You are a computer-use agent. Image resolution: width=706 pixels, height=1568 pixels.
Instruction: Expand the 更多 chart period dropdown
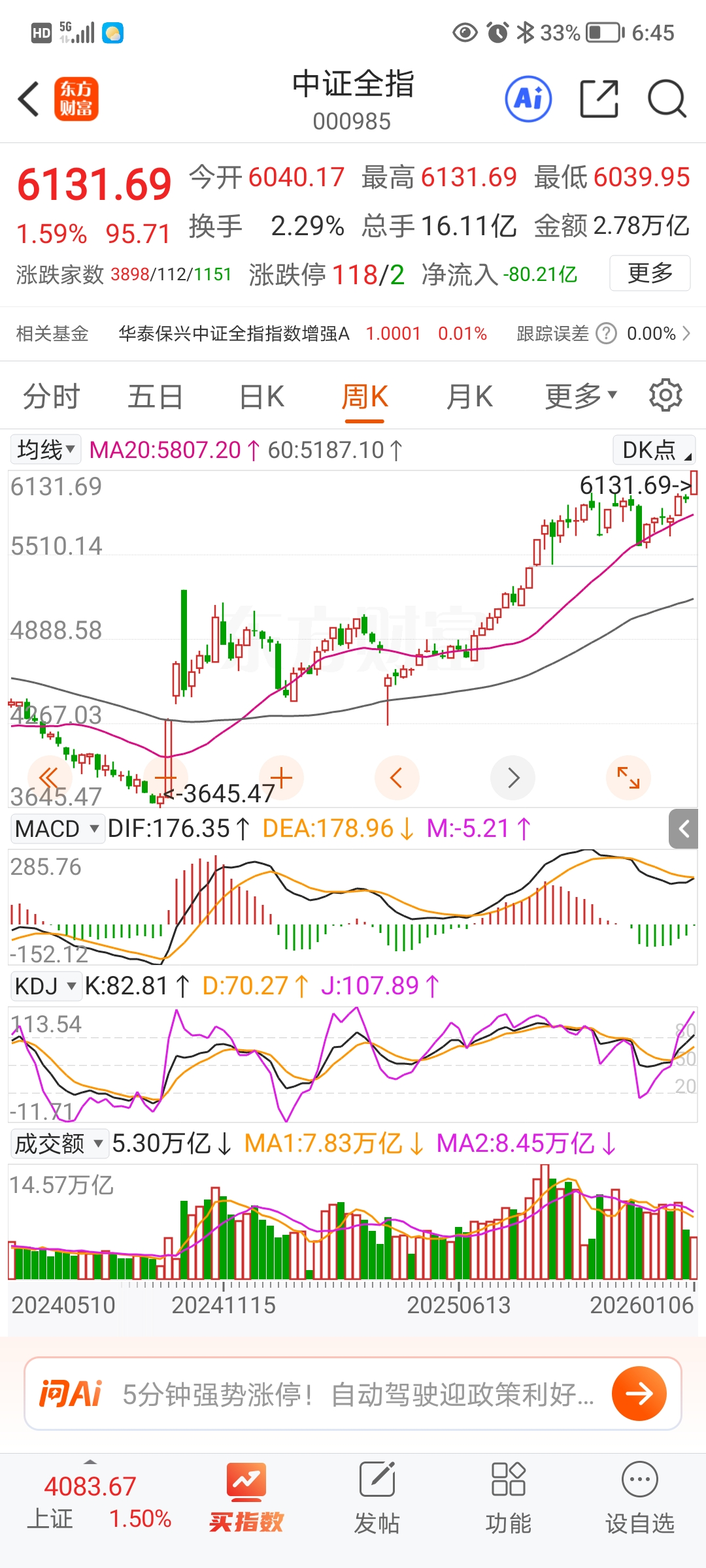580,396
